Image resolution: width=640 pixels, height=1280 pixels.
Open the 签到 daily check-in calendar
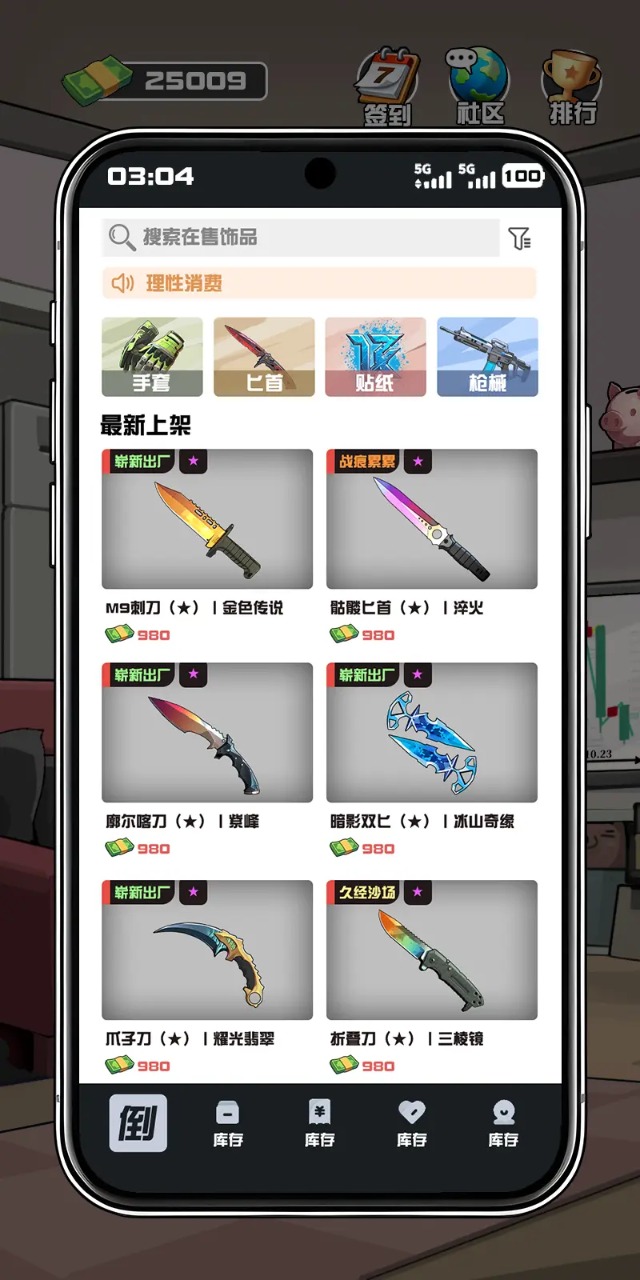[387, 86]
